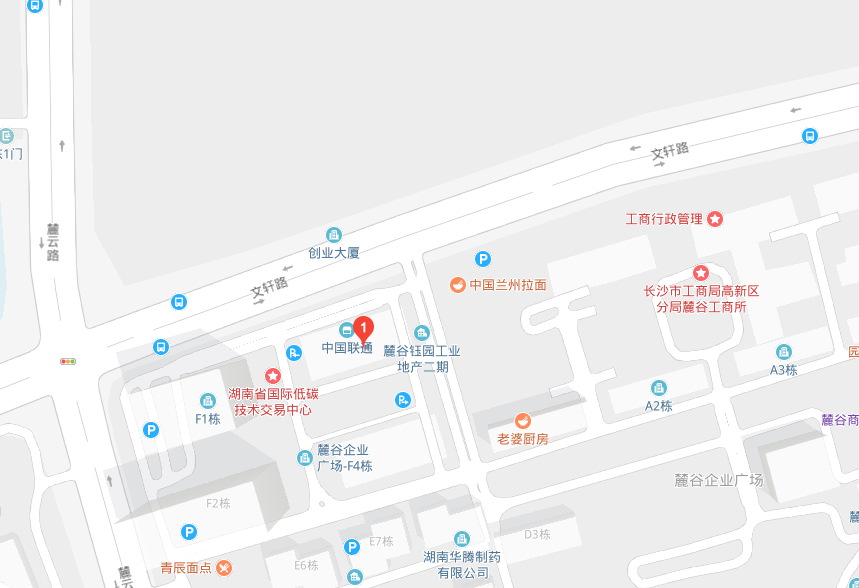859x588 pixels.
Task: Open the A3栋 building marker
Action: pyautogui.click(x=783, y=352)
